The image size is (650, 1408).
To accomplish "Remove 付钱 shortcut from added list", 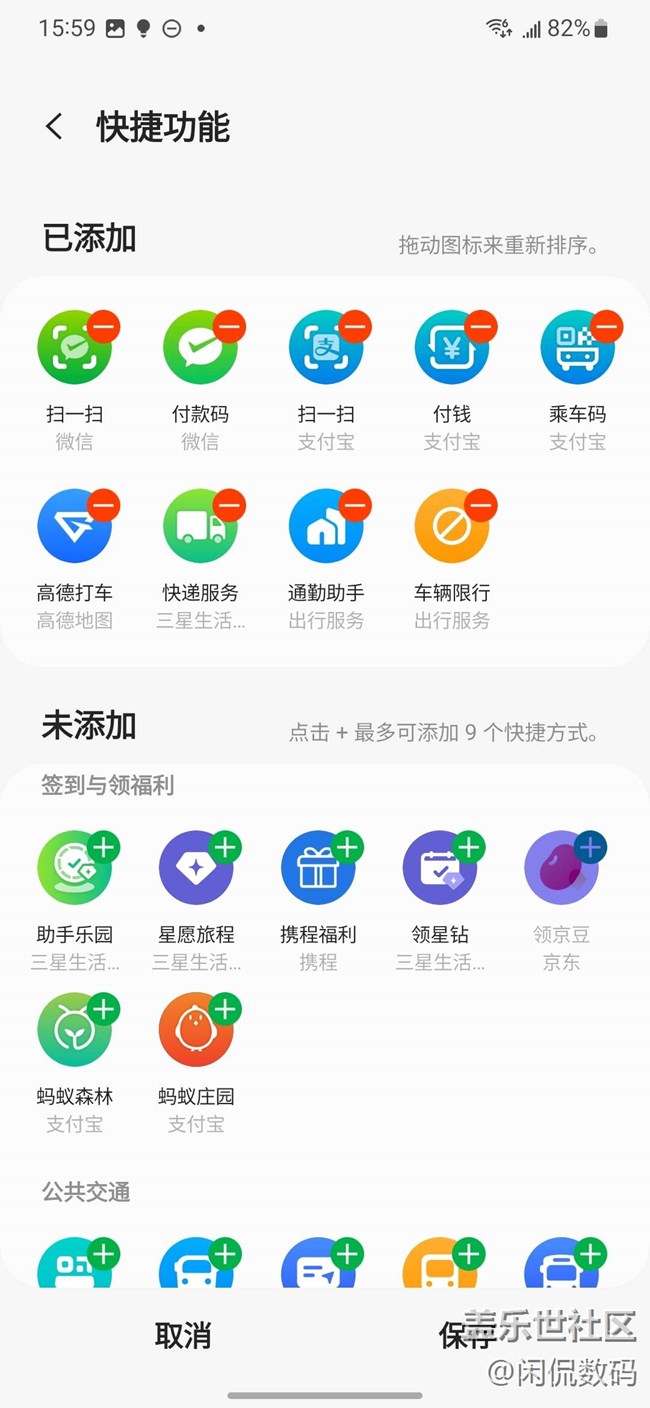I will [x=481, y=326].
